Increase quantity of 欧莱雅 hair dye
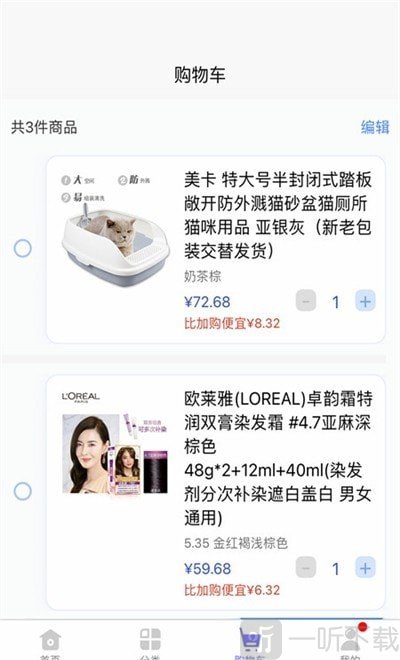This screenshot has height=660, width=400. [365, 568]
